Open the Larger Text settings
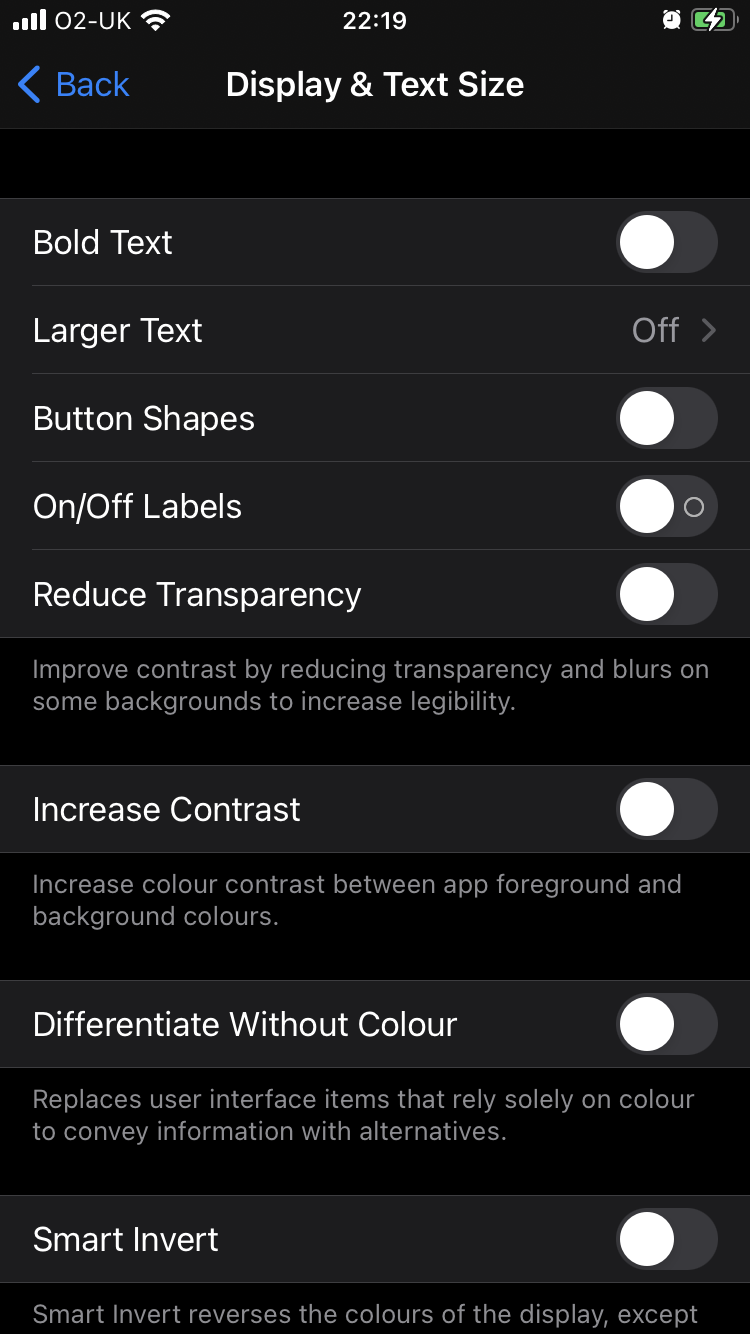This screenshot has width=750, height=1334. point(375,330)
